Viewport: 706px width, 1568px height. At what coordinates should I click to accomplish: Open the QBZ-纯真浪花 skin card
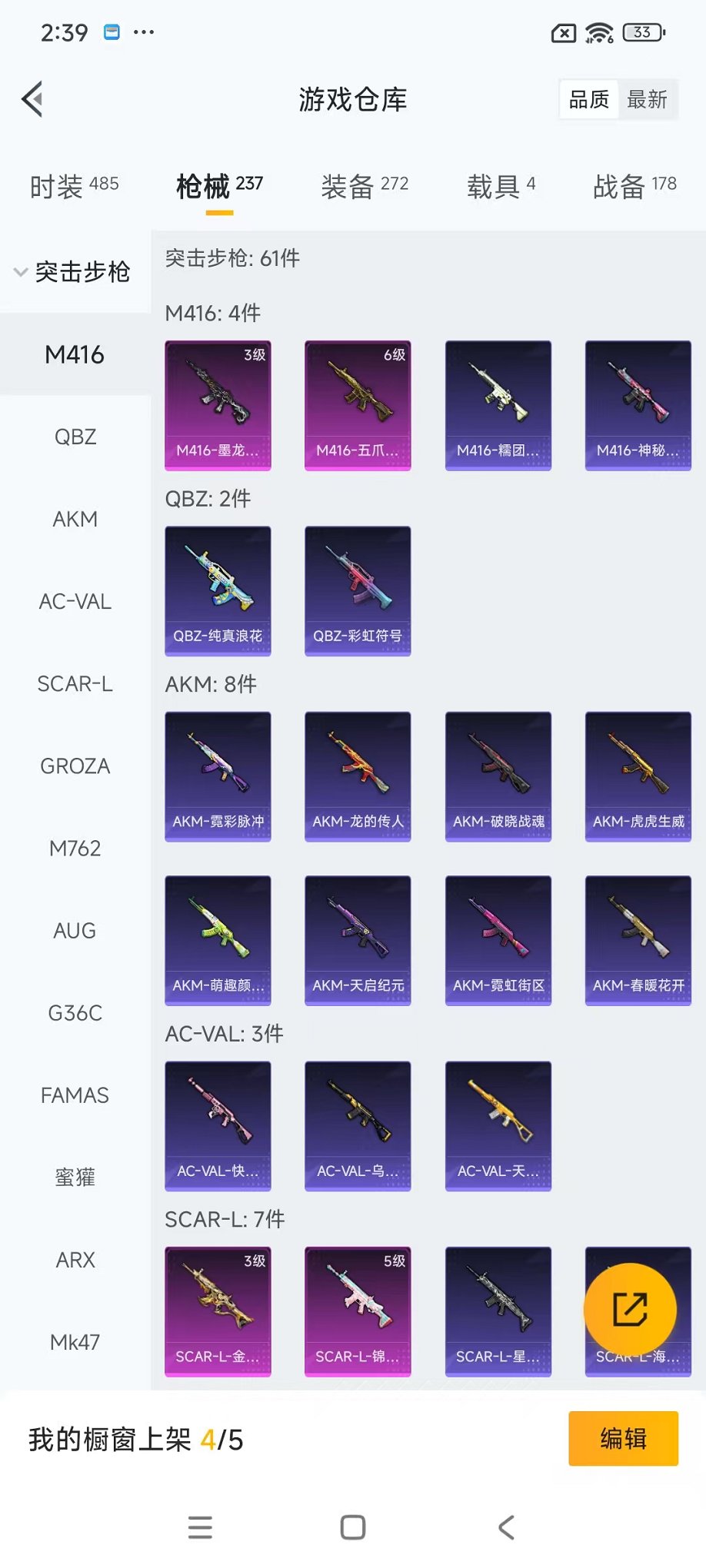pos(218,590)
